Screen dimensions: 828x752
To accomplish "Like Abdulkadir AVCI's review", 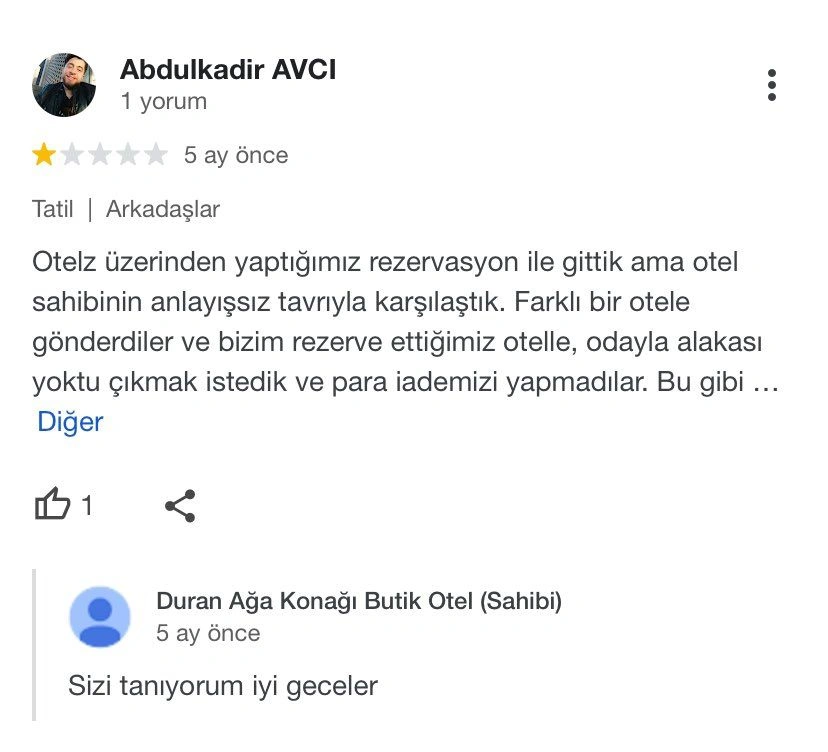I will [53, 505].
